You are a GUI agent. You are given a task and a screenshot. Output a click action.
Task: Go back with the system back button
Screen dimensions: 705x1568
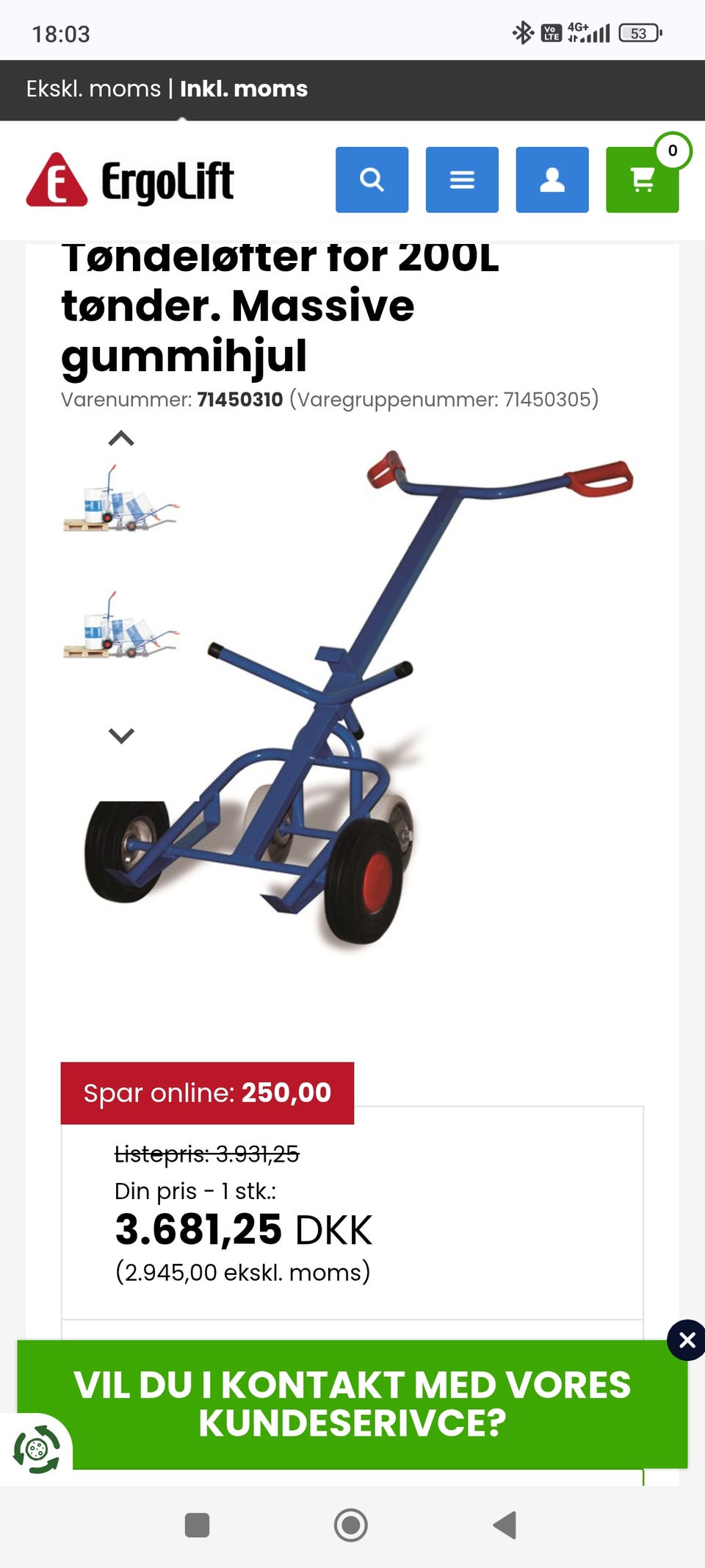pos(505,1525)
